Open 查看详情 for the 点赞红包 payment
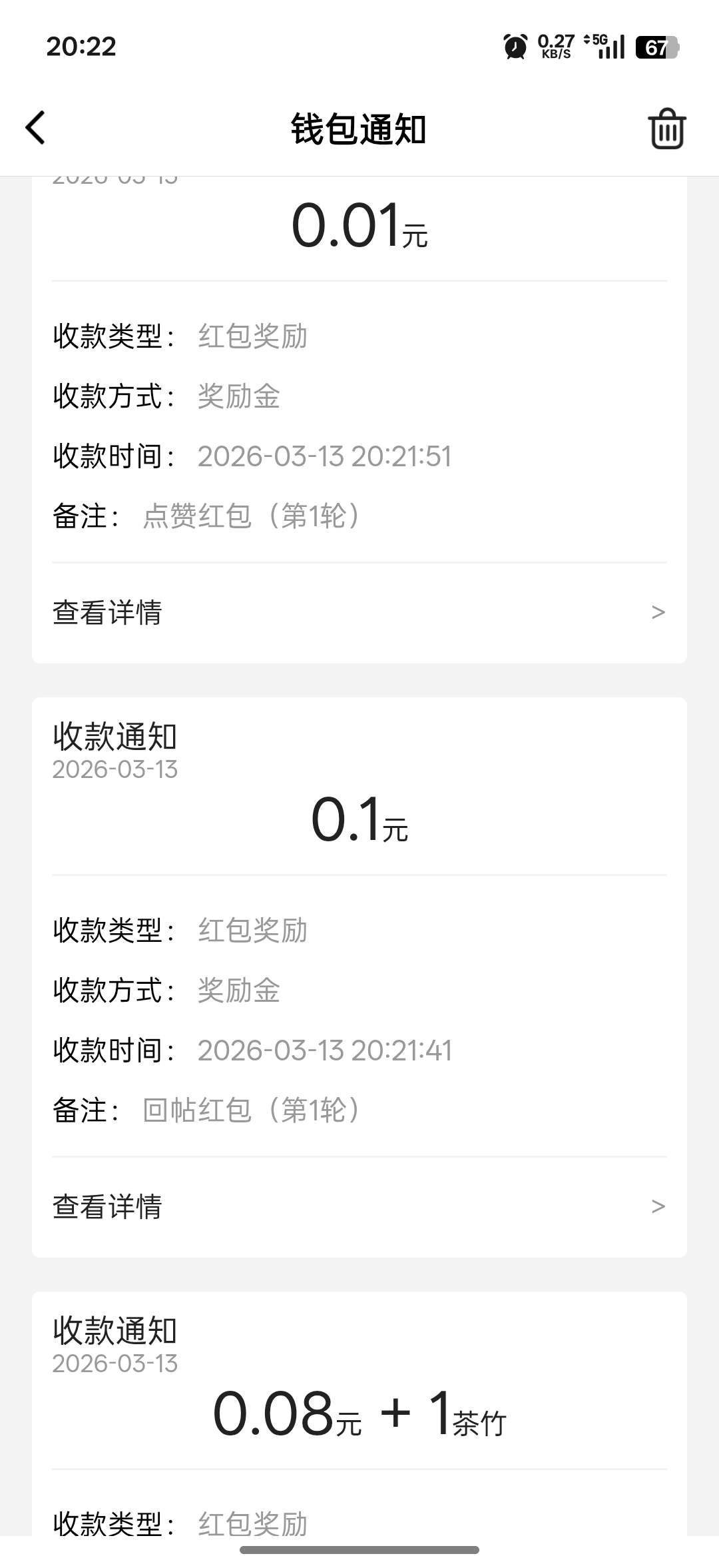This screenshot has height=1568, width=719. [x=359, y=612]
